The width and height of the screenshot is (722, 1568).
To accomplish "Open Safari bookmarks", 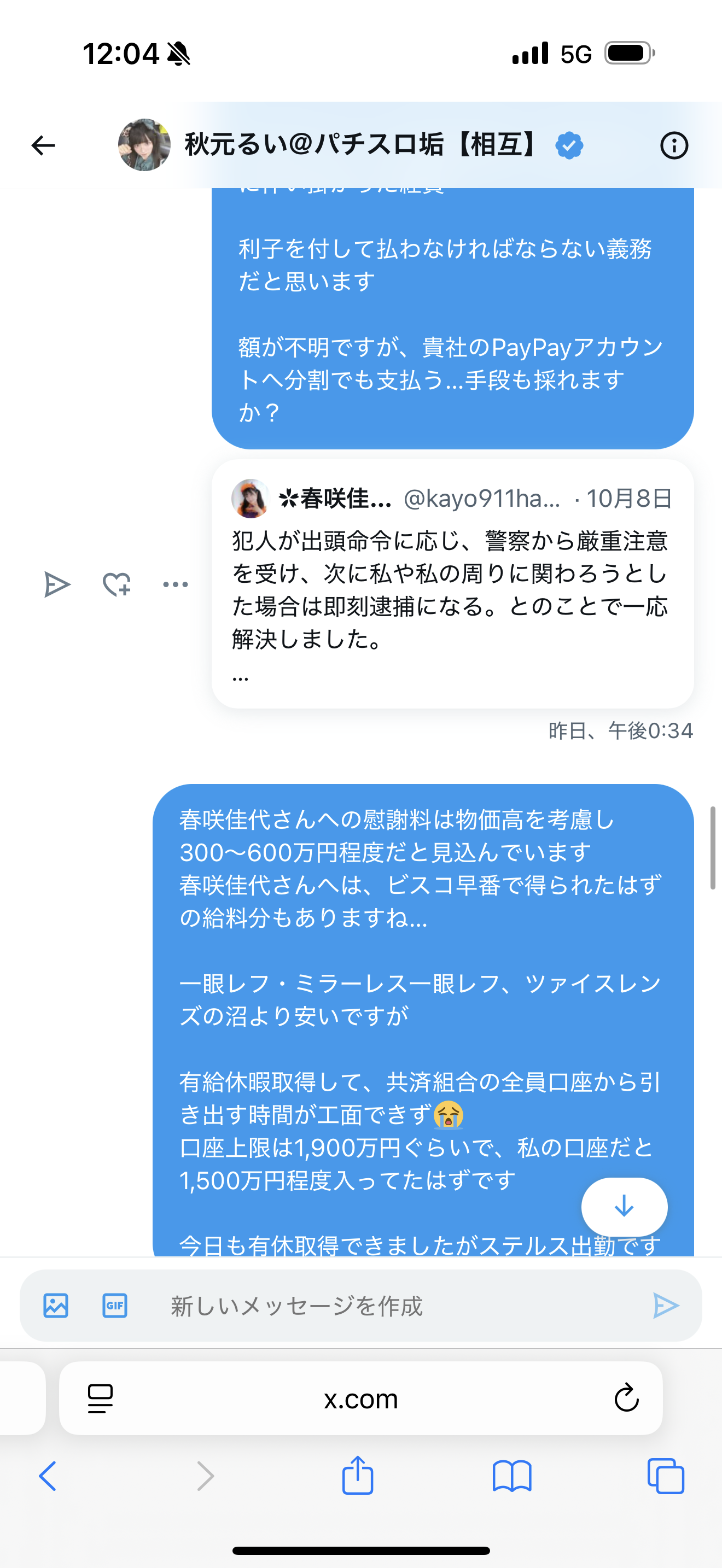I will [512, 1476].
